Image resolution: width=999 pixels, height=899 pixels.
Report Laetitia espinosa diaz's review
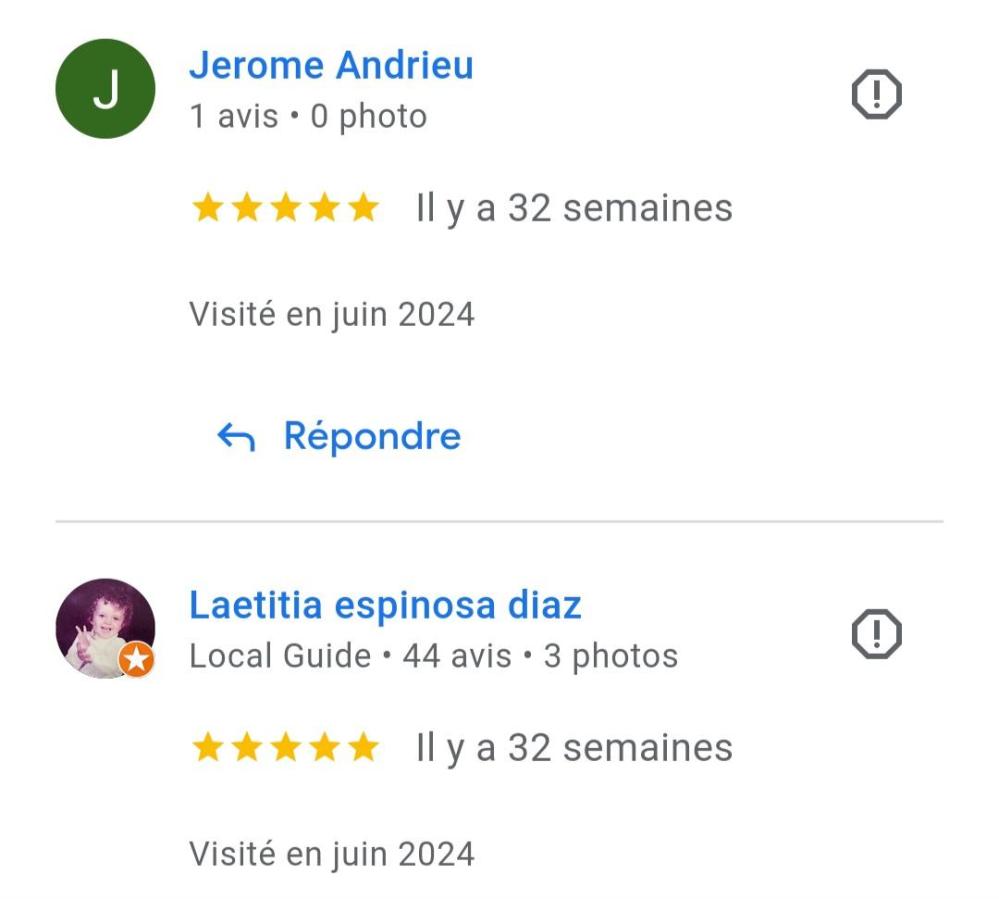[x=876, y=633]
